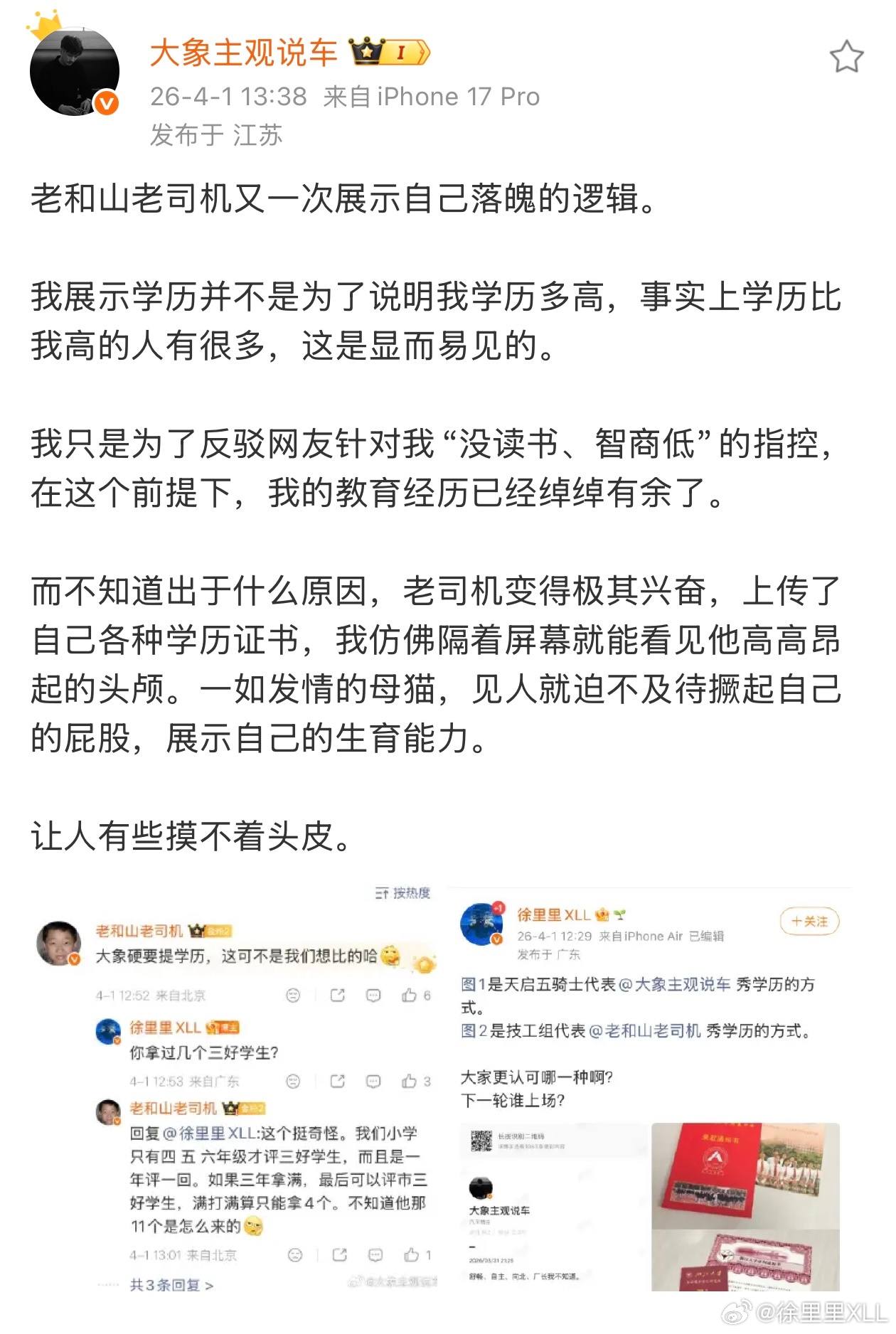Click the sprout emoji badge next to 徐里里XLL

click(x=619, y=915)
